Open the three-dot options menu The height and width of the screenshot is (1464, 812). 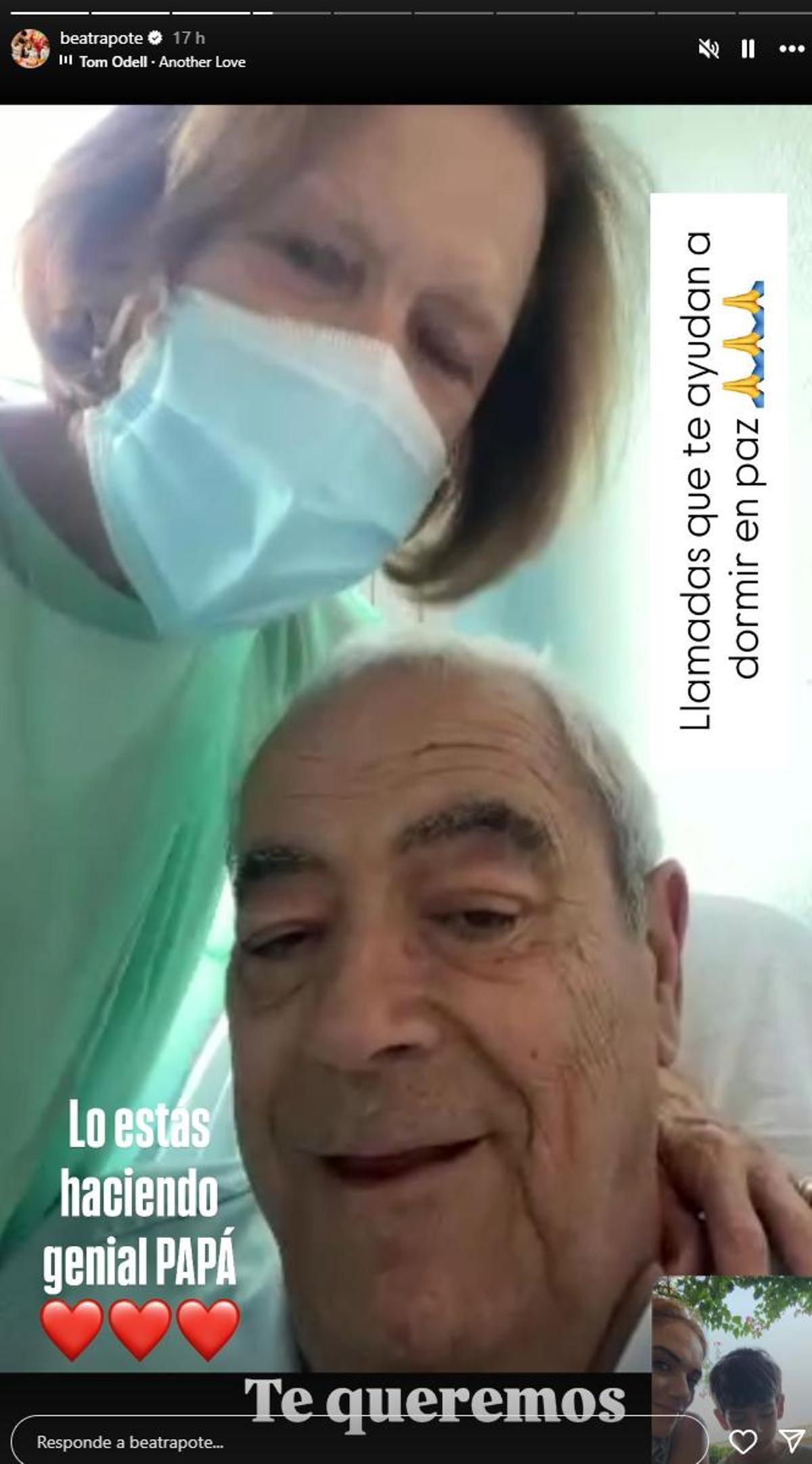[x=791, y=49]
